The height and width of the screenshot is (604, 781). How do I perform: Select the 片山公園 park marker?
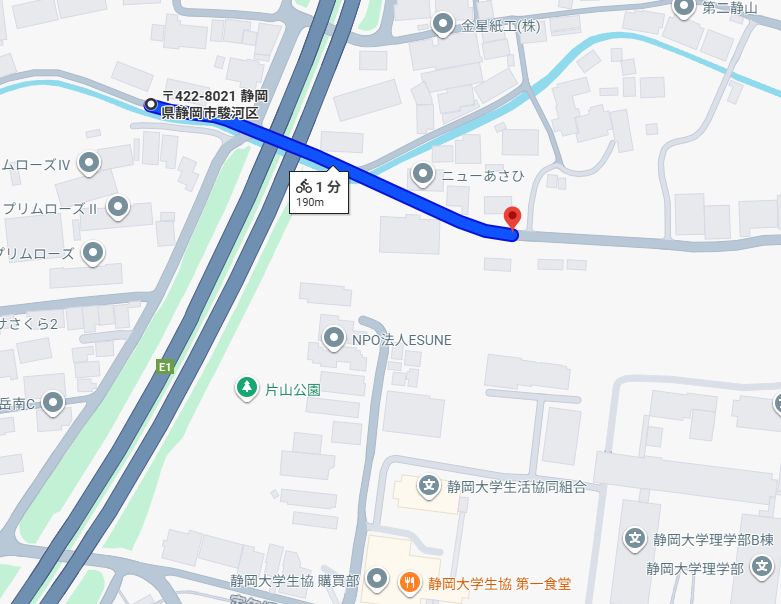click(245, 387)
